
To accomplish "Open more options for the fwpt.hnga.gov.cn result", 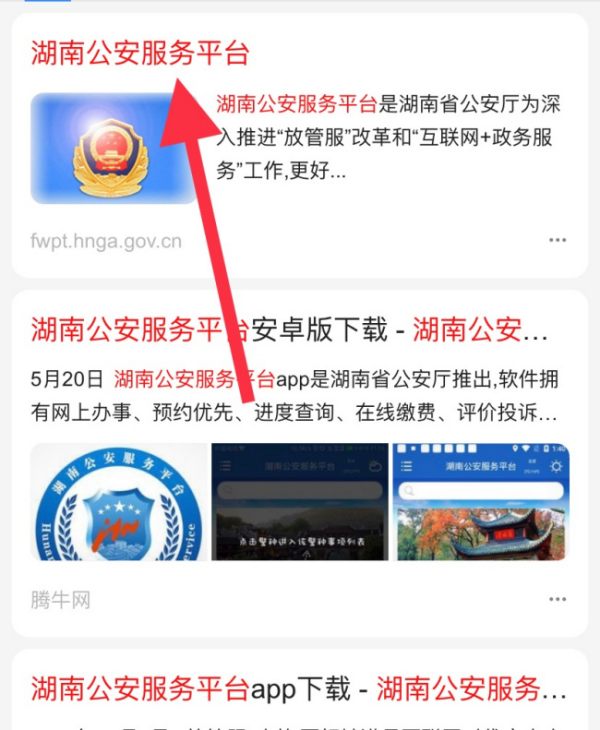I will [557, 240].
